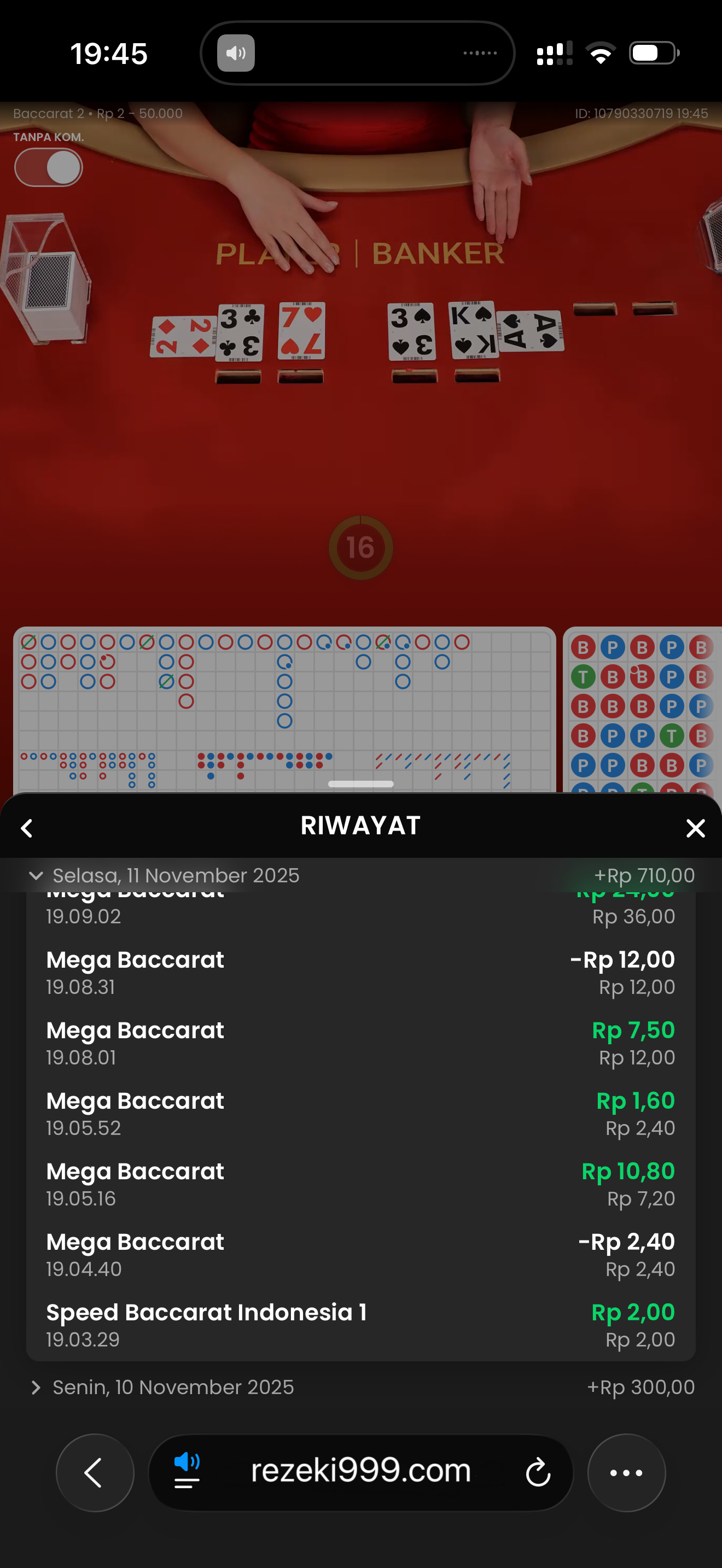
Task: Open the Mega Baccarat round at 19.05.52
Action: pos(360,1113)
